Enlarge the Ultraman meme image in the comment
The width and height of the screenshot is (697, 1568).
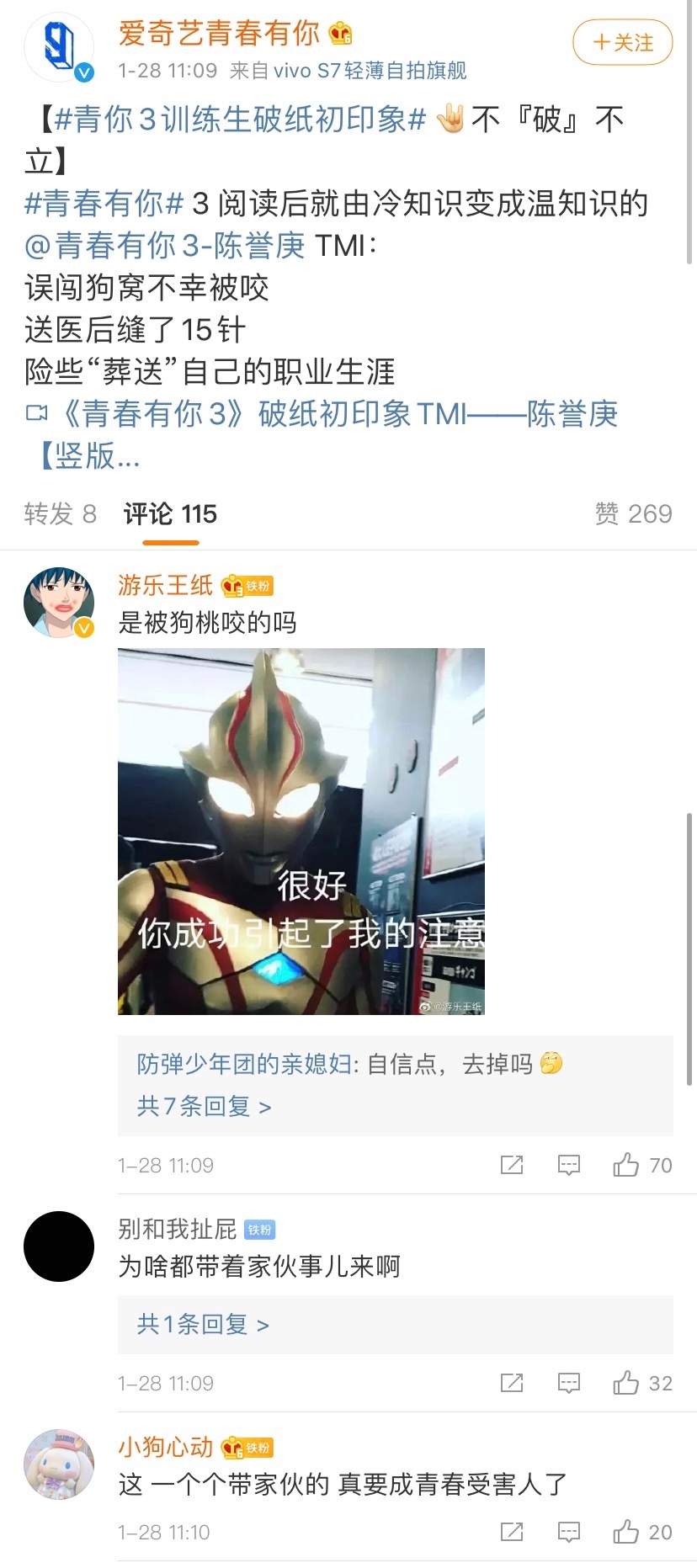(301, 831)
